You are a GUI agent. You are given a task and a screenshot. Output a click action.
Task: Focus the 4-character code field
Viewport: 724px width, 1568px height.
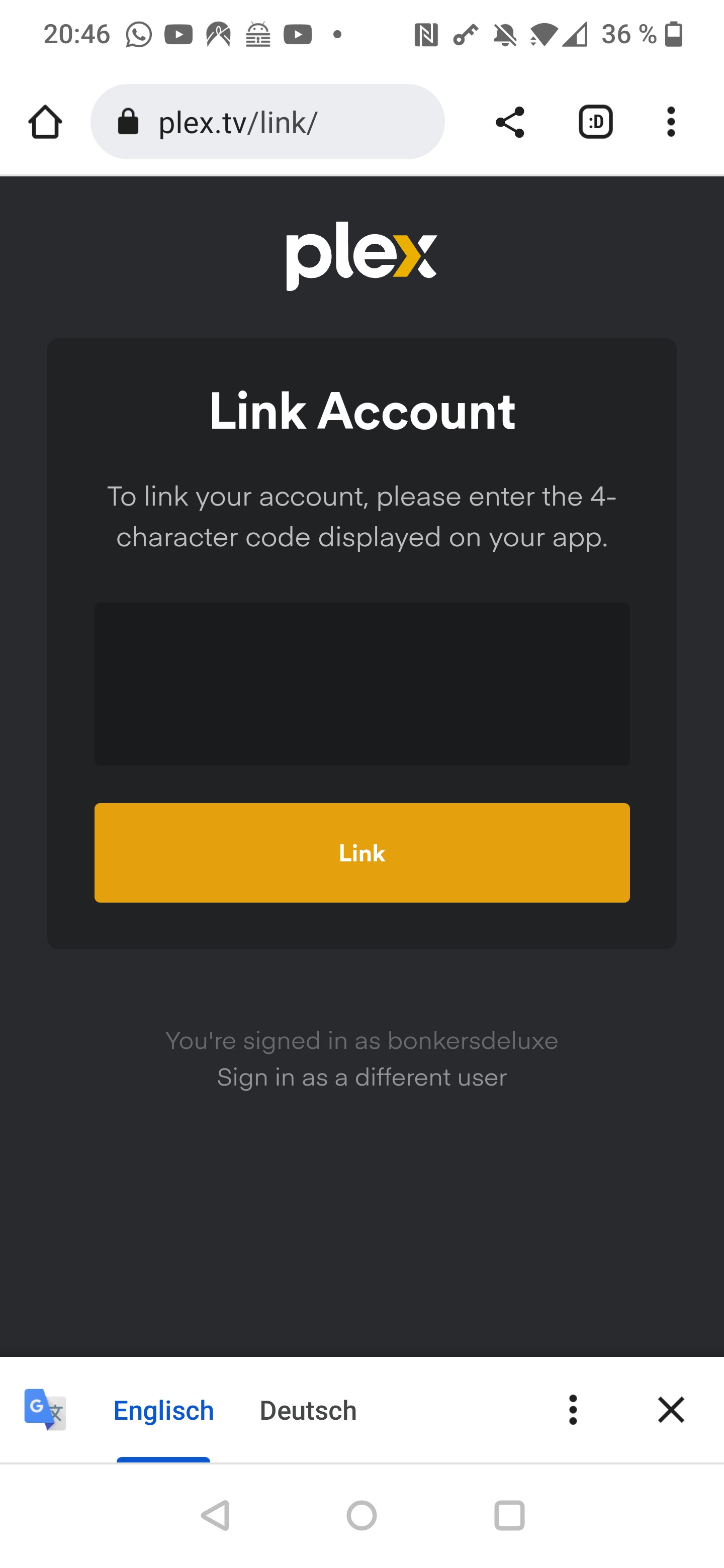[x=361, y=683]
